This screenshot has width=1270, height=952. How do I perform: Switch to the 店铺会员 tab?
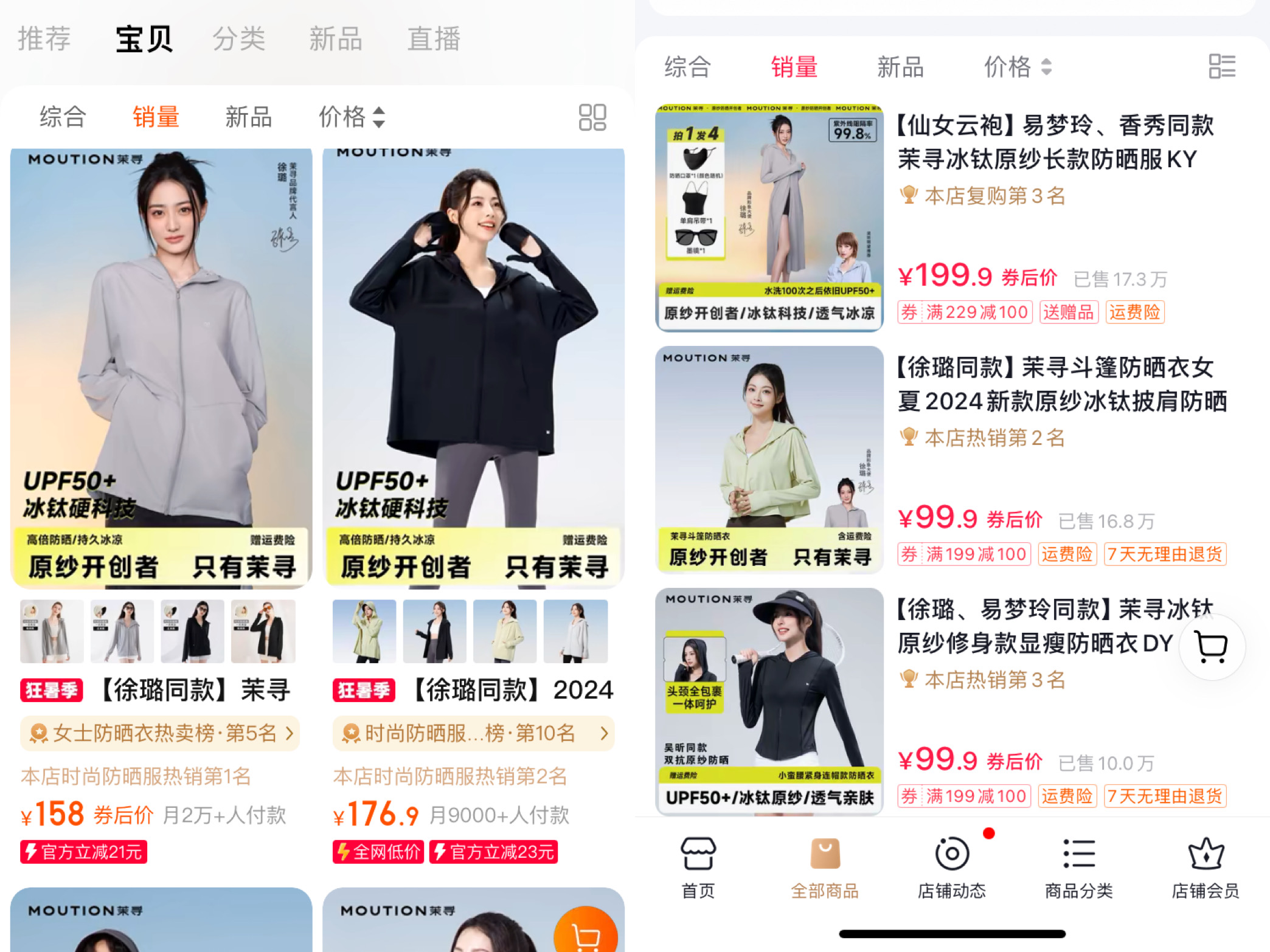[1205, 867]
